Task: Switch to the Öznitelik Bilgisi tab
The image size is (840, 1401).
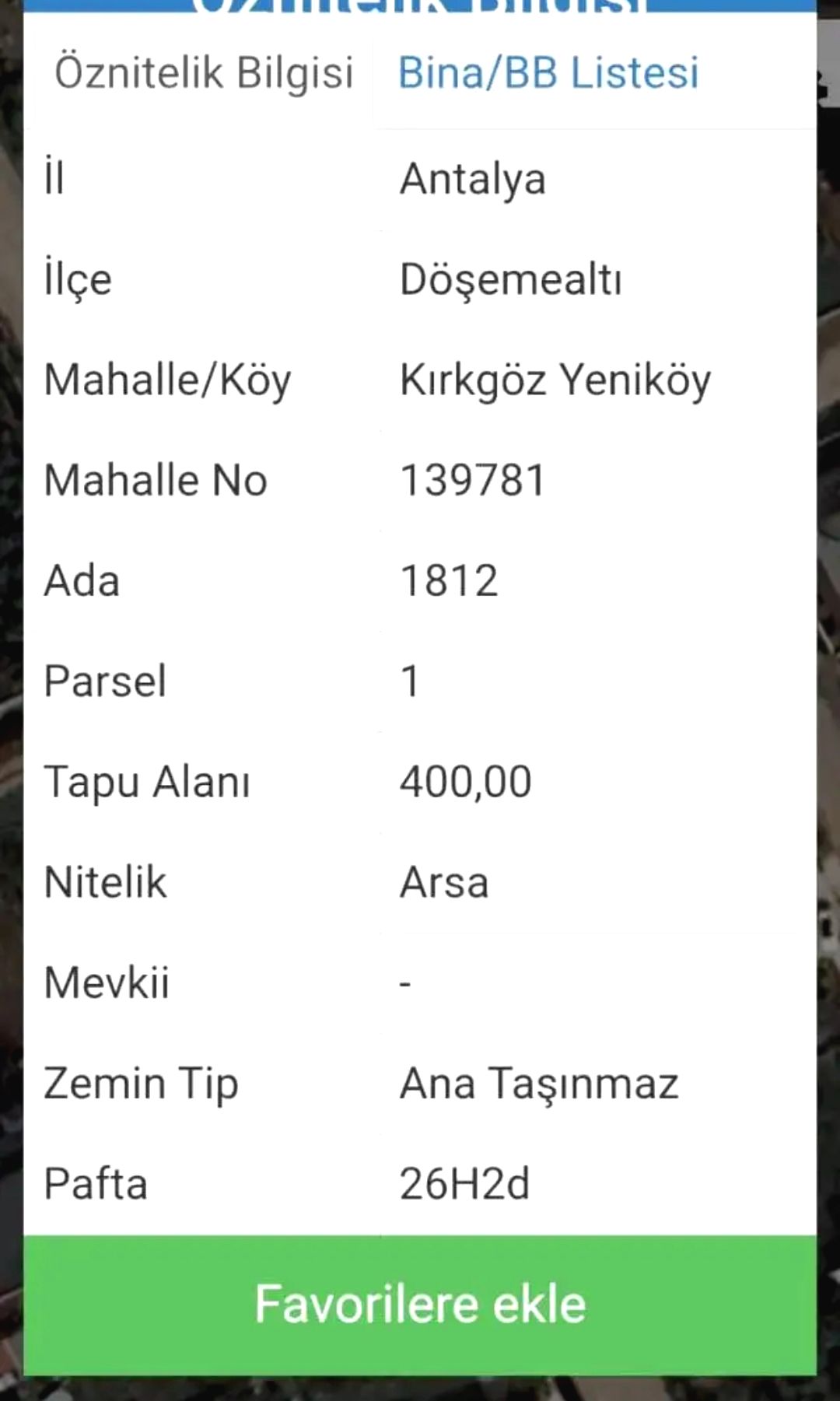Action: pyautogui.click(x=203, y=73)
